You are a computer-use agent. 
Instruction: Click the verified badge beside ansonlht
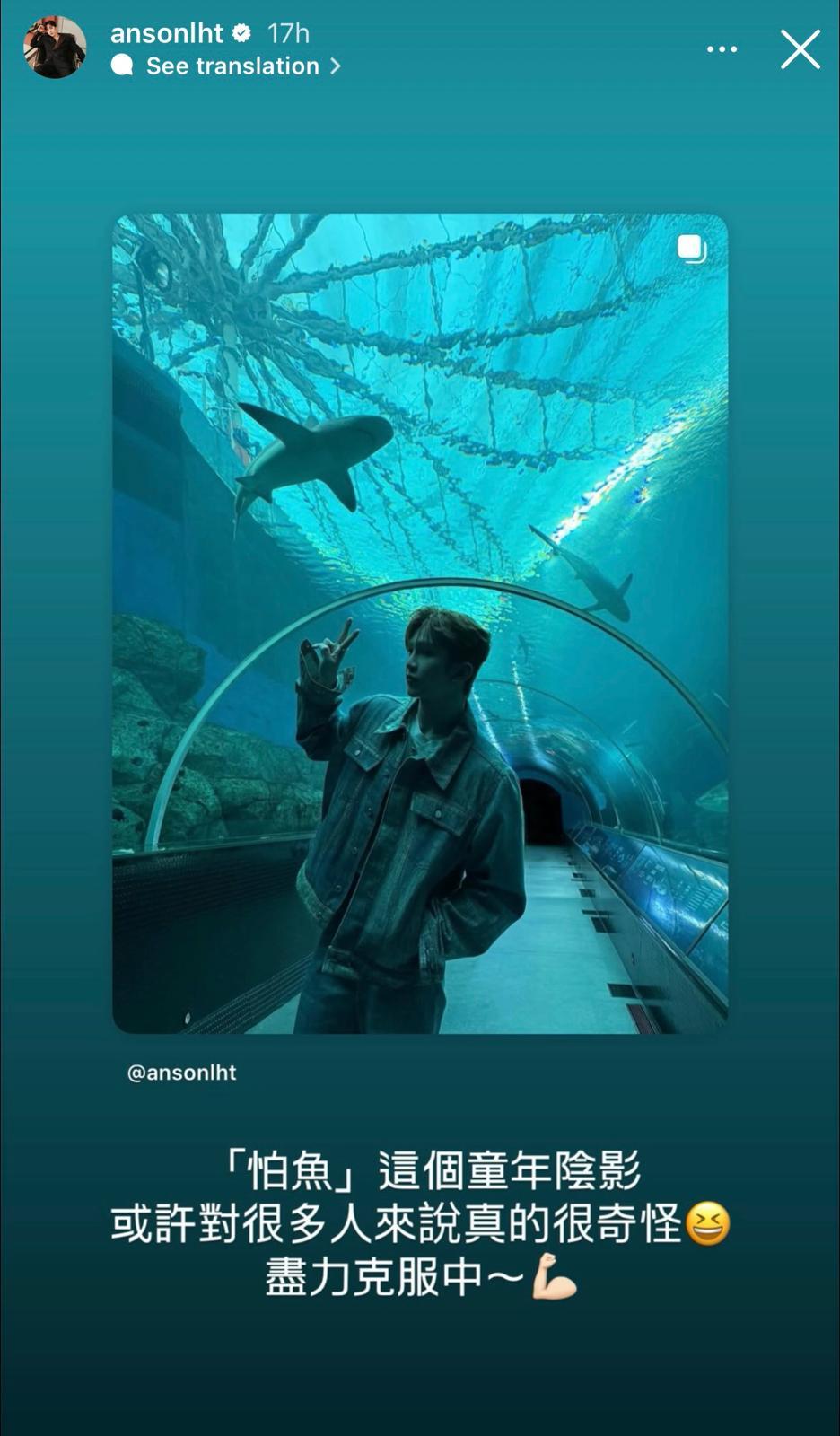click(x=240, y=32)
